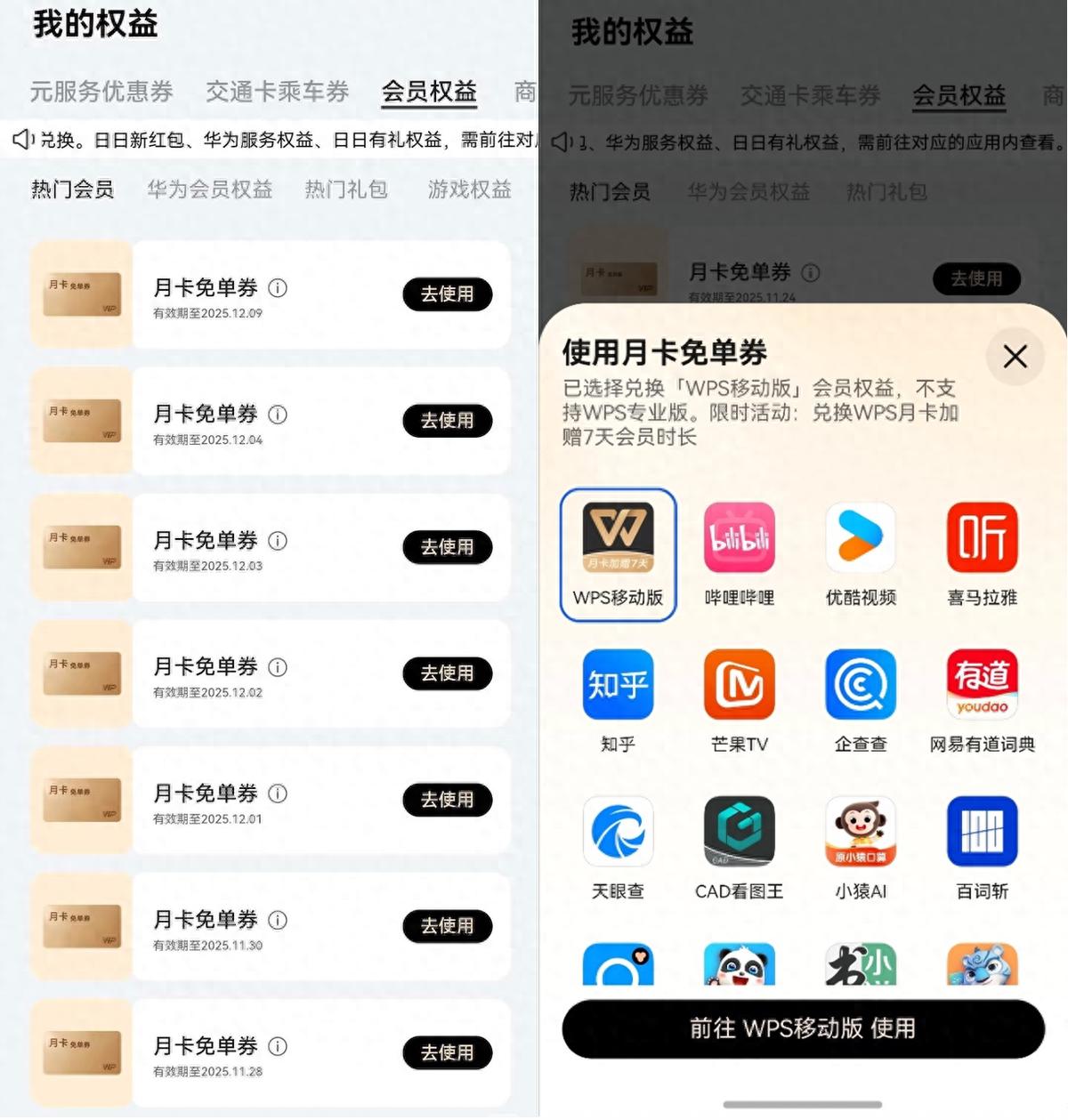The image size is (1068, 1120).
Task: Pick 企查查 from the app list
Action: click(x=860, y=700)
